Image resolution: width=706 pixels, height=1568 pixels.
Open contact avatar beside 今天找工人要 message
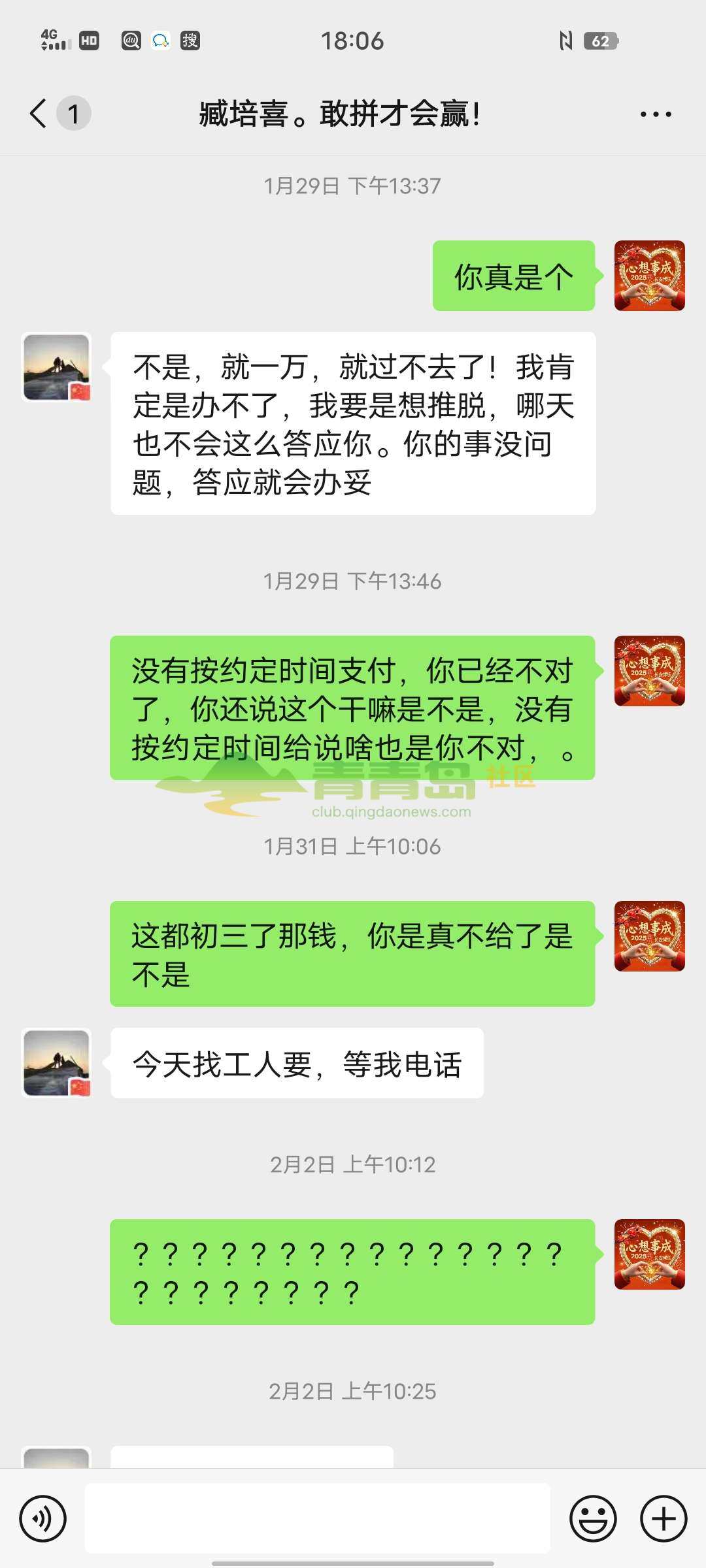coord(57,1063)
